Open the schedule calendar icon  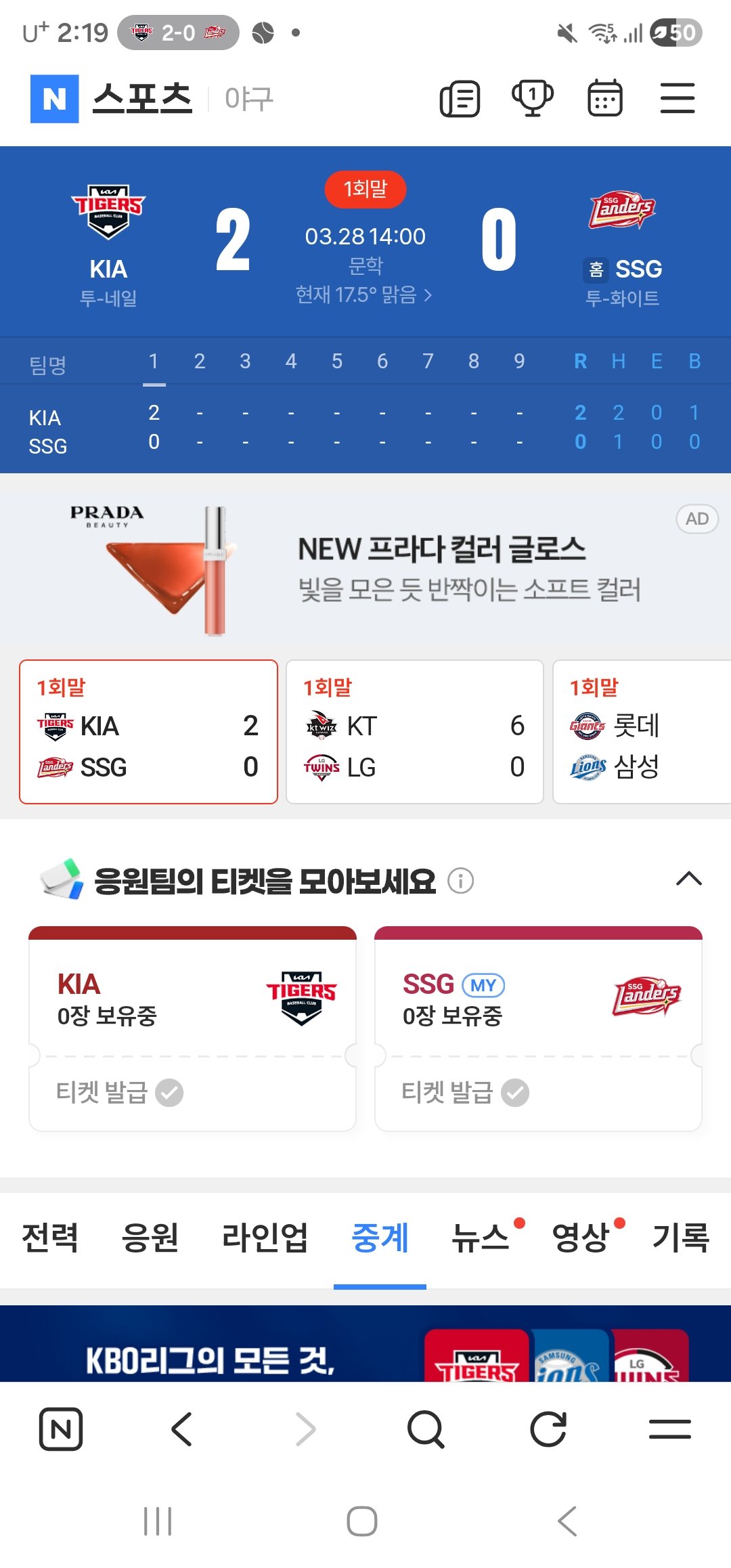click(x=604, y=99)
